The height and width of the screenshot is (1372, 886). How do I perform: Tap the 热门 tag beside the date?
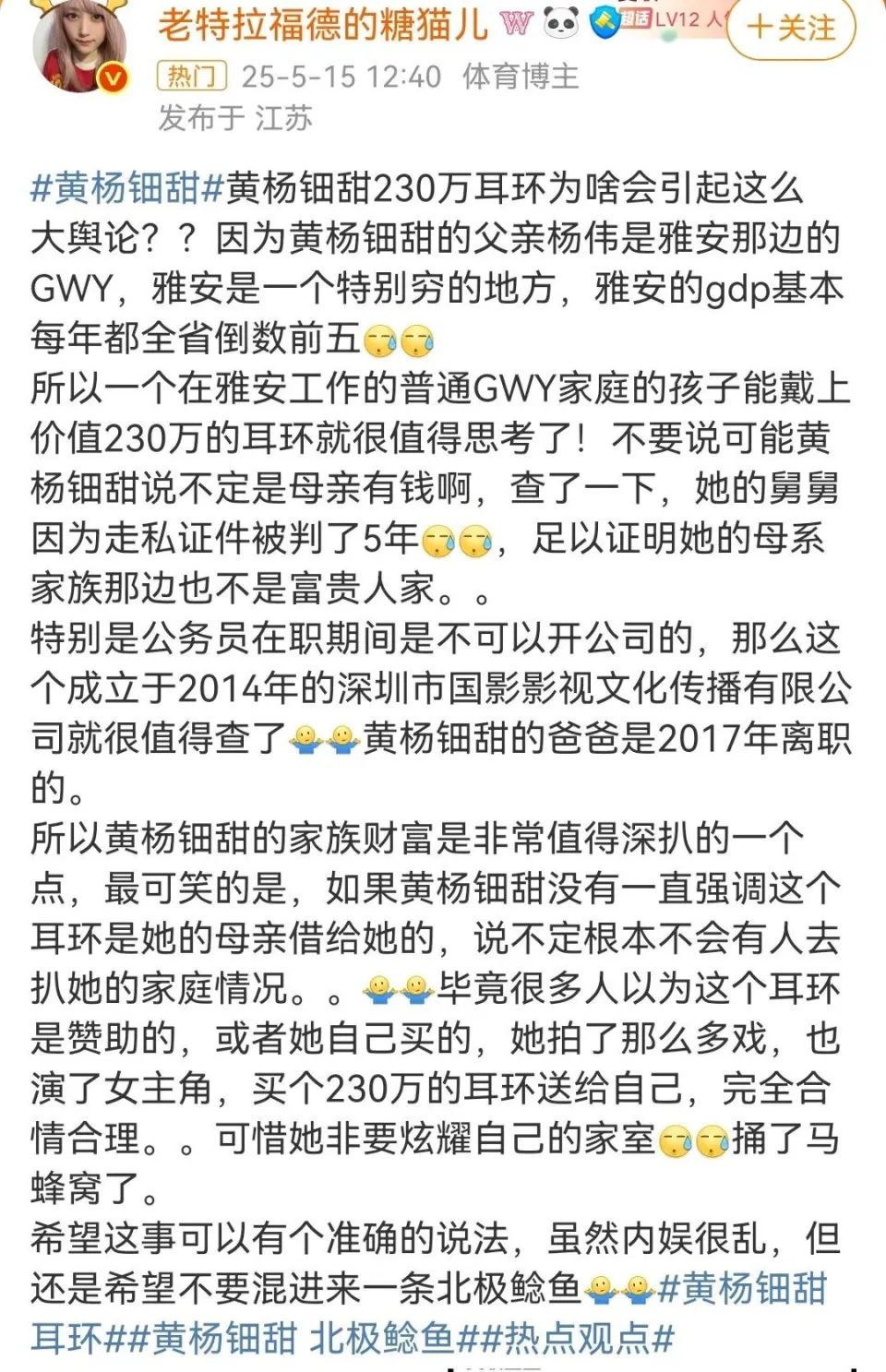[192, 77]
